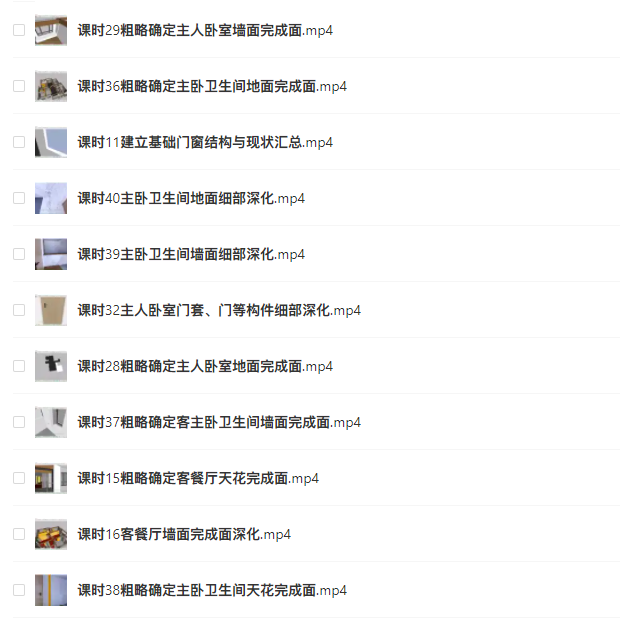Open 课时38粗略确定主卧卫生间天花完成面.mp4
The width and height of the screenshot is (620, 619).
[x=212, y=590]
